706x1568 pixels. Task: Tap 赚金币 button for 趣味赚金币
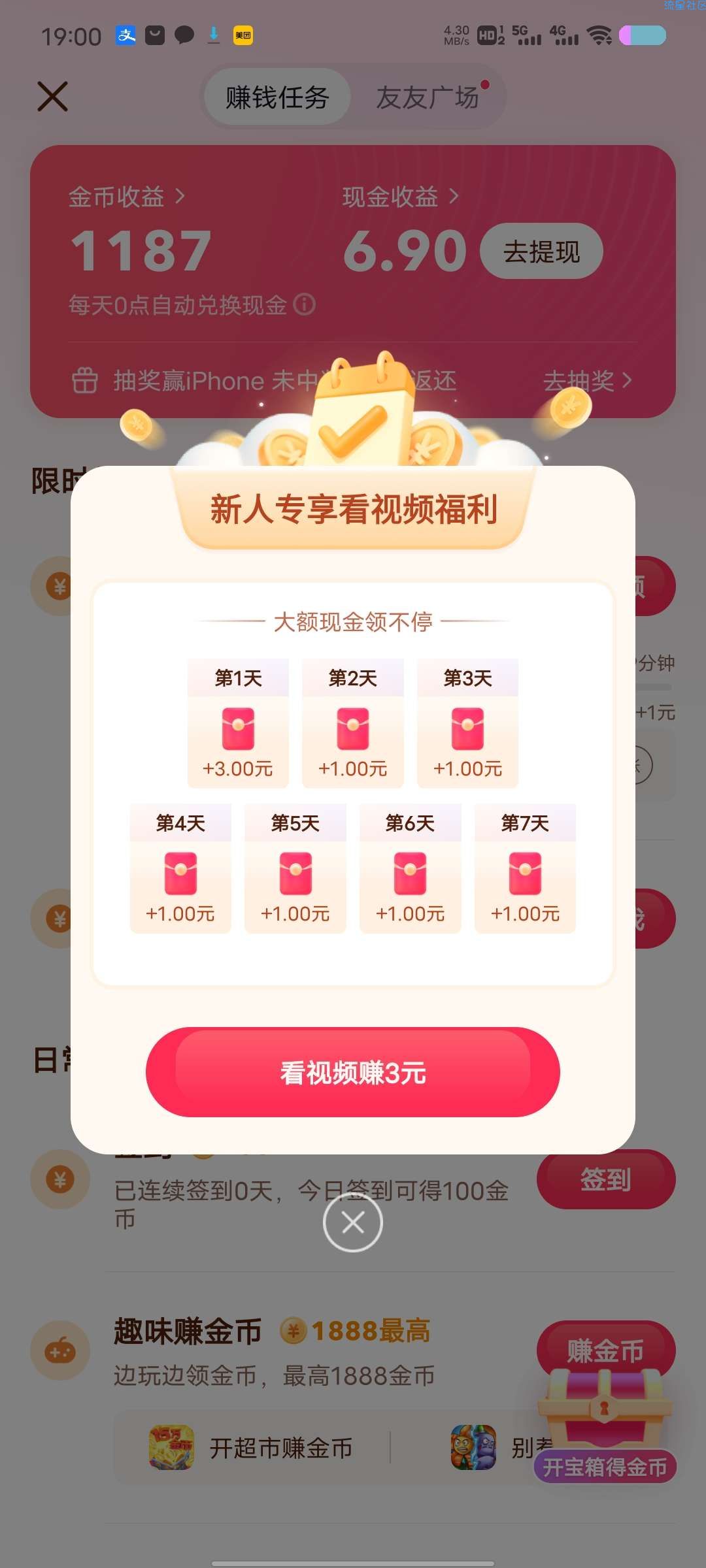click(x=605, y=1350)
